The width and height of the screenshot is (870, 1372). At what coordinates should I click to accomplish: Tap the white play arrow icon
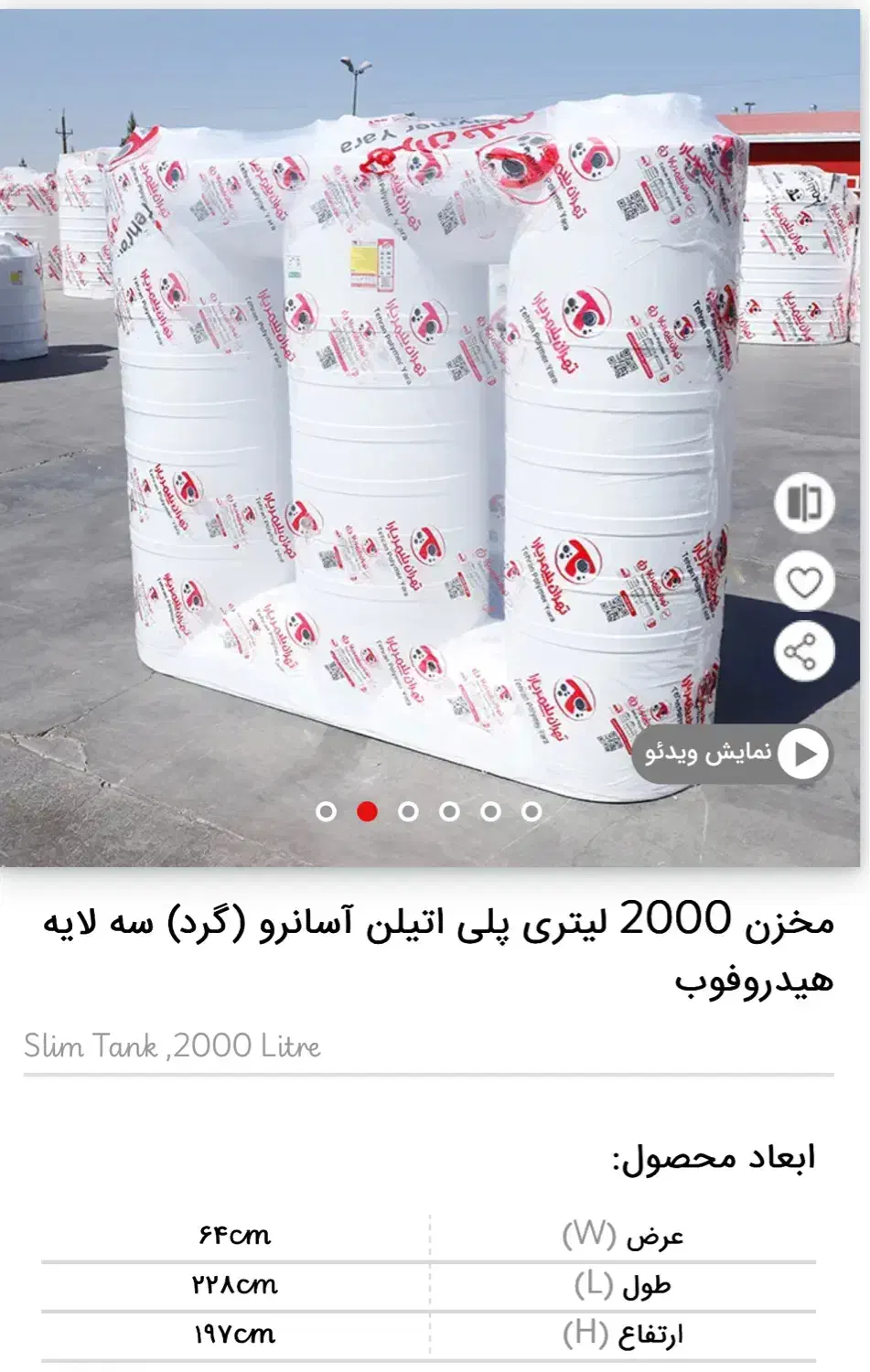coord(803,754)
